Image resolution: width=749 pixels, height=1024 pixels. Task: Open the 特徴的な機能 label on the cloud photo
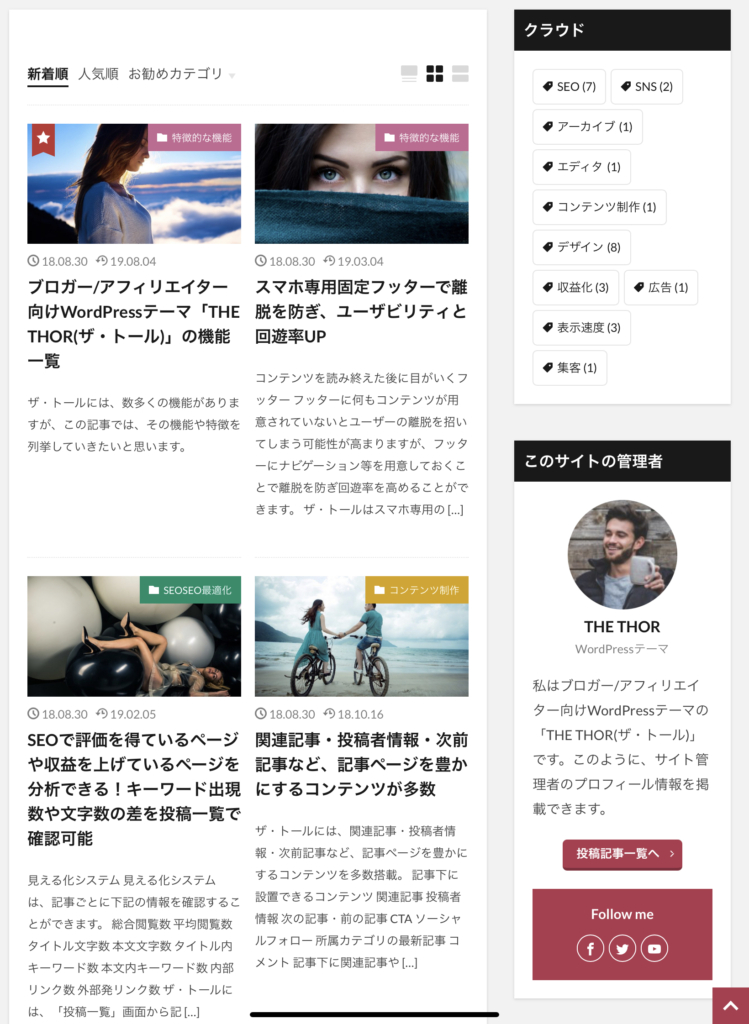point(194,137)
